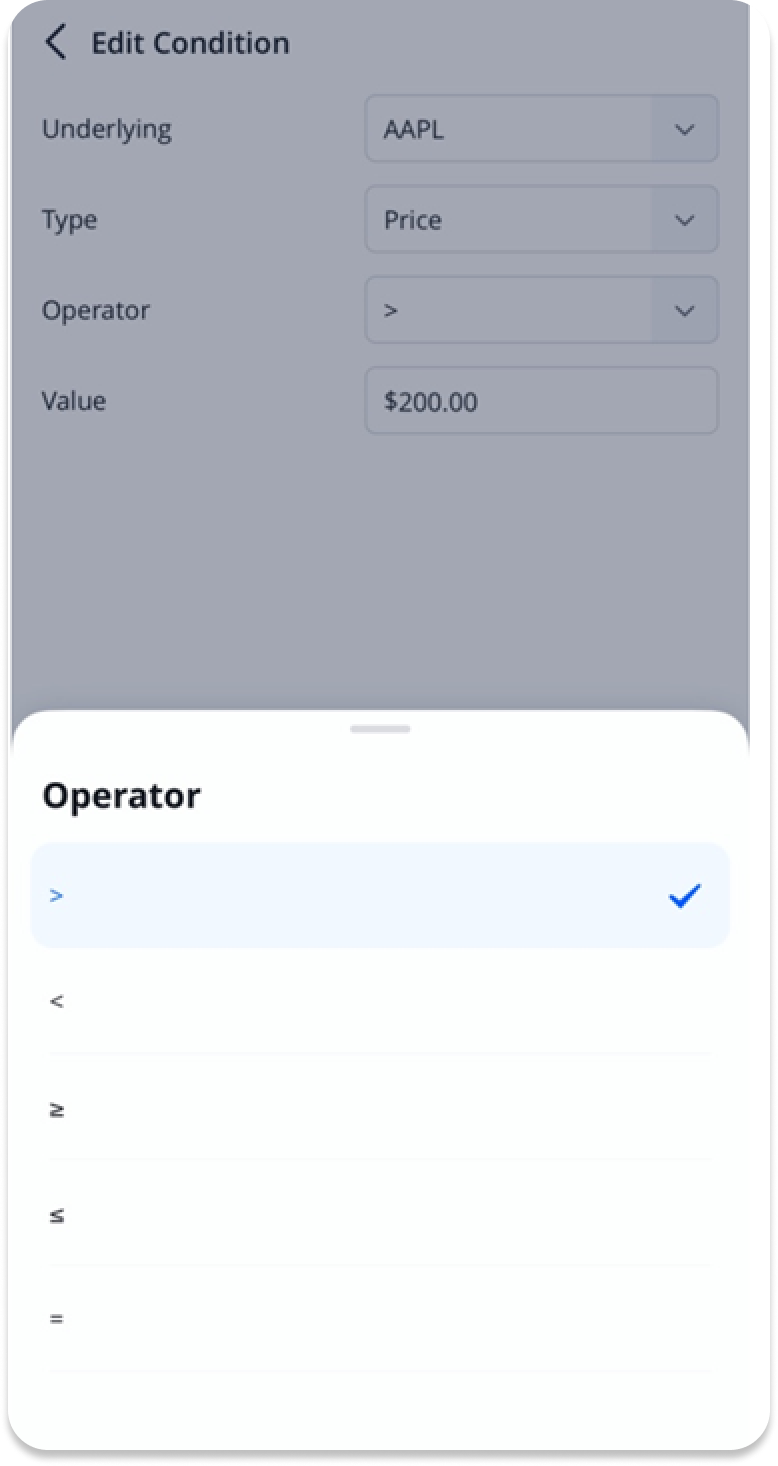The image size is (778, 1466).
Task: Select the less than or equal operator
Action: pos(380,1215)
